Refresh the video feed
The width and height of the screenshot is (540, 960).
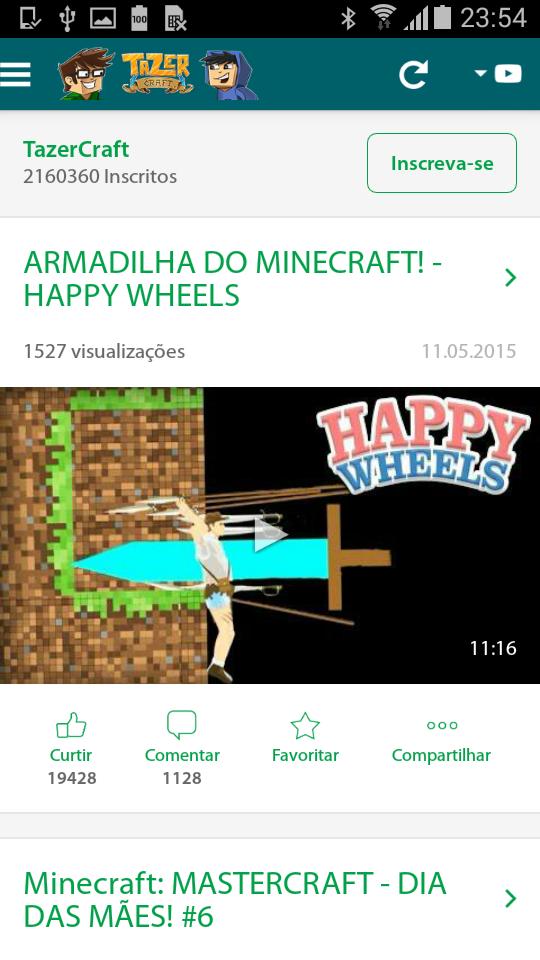[413, 75]
